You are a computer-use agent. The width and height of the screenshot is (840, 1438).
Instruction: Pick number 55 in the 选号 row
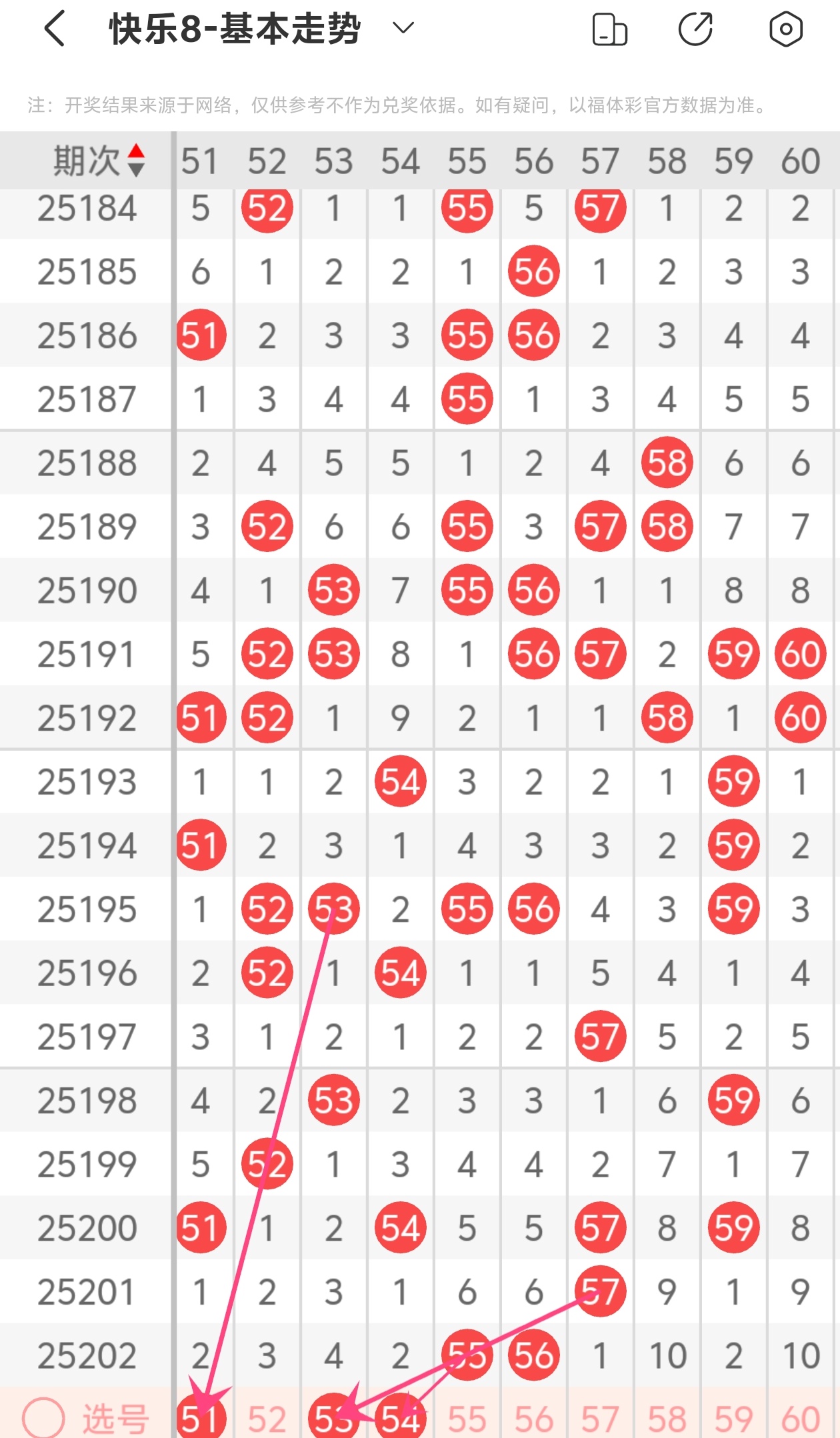coord(467,1419)
